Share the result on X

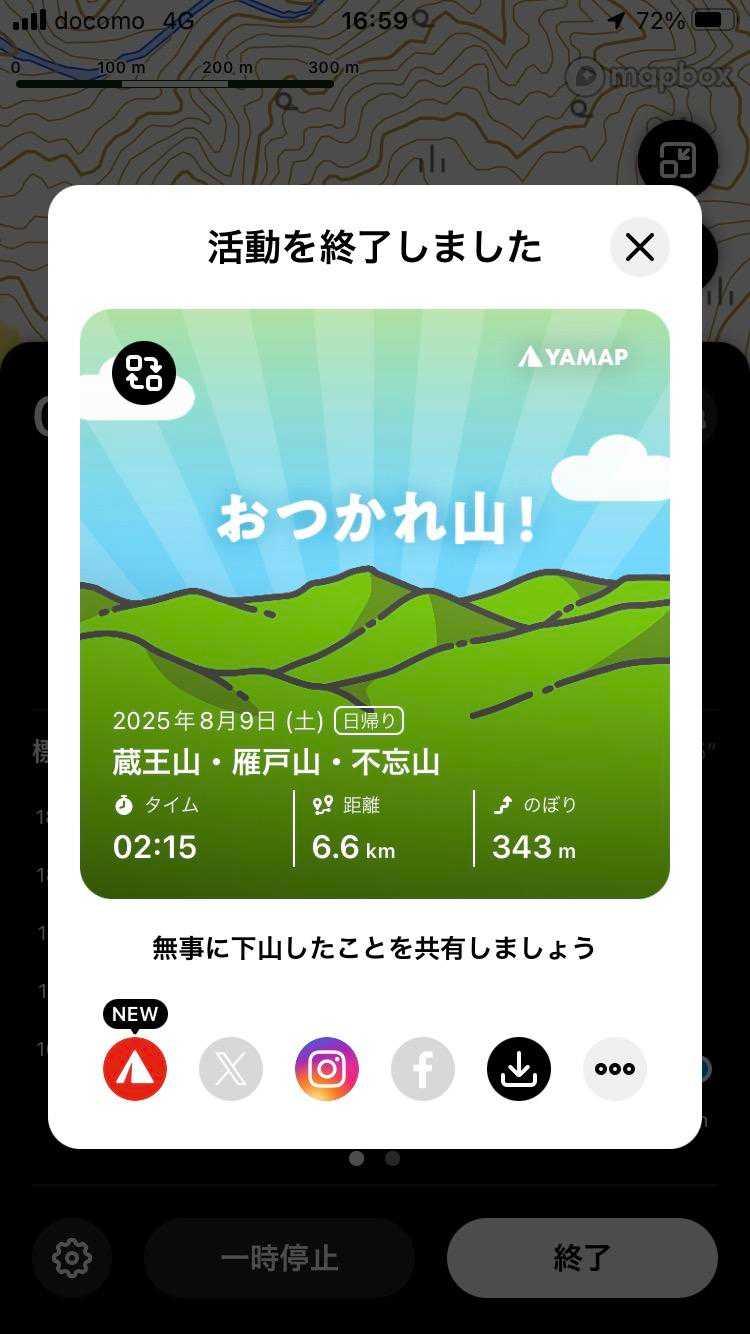tap(231, 1069)
